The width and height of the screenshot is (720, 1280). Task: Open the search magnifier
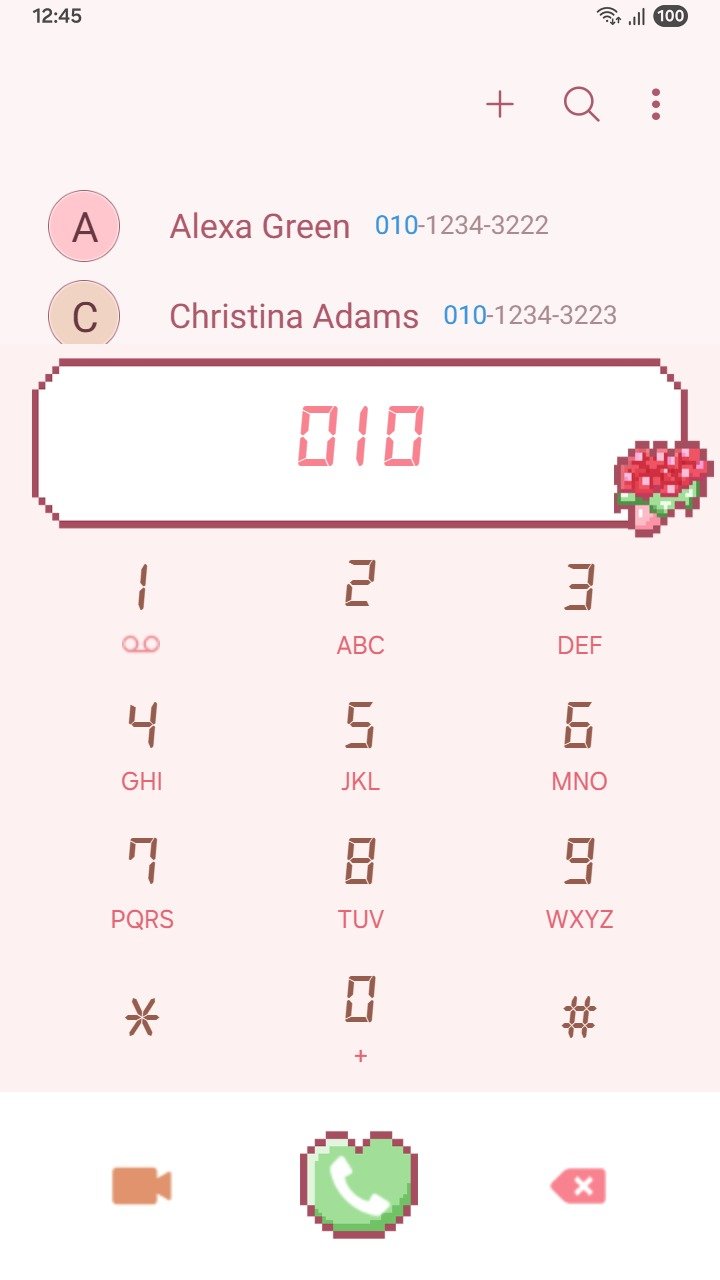click(581, 104)
